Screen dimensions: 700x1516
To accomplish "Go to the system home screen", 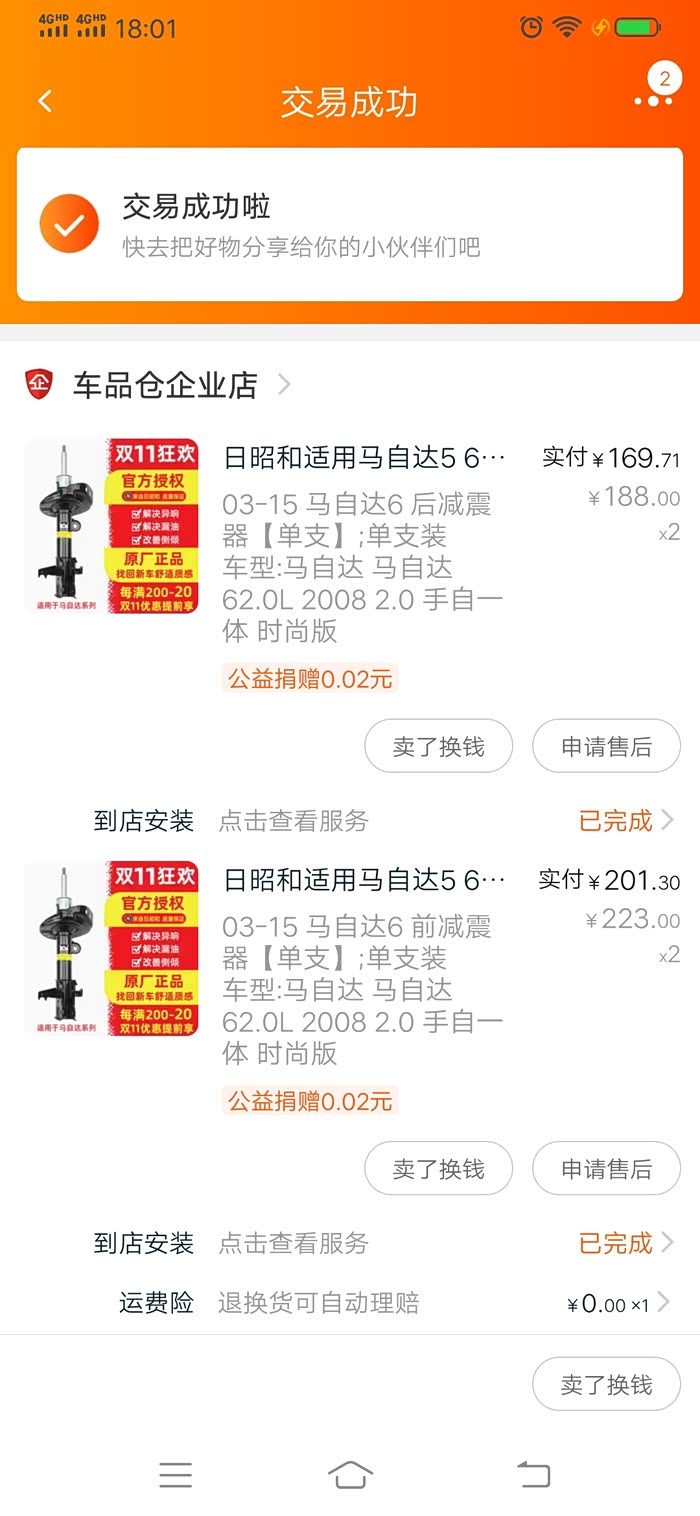I will point(350,1474).
